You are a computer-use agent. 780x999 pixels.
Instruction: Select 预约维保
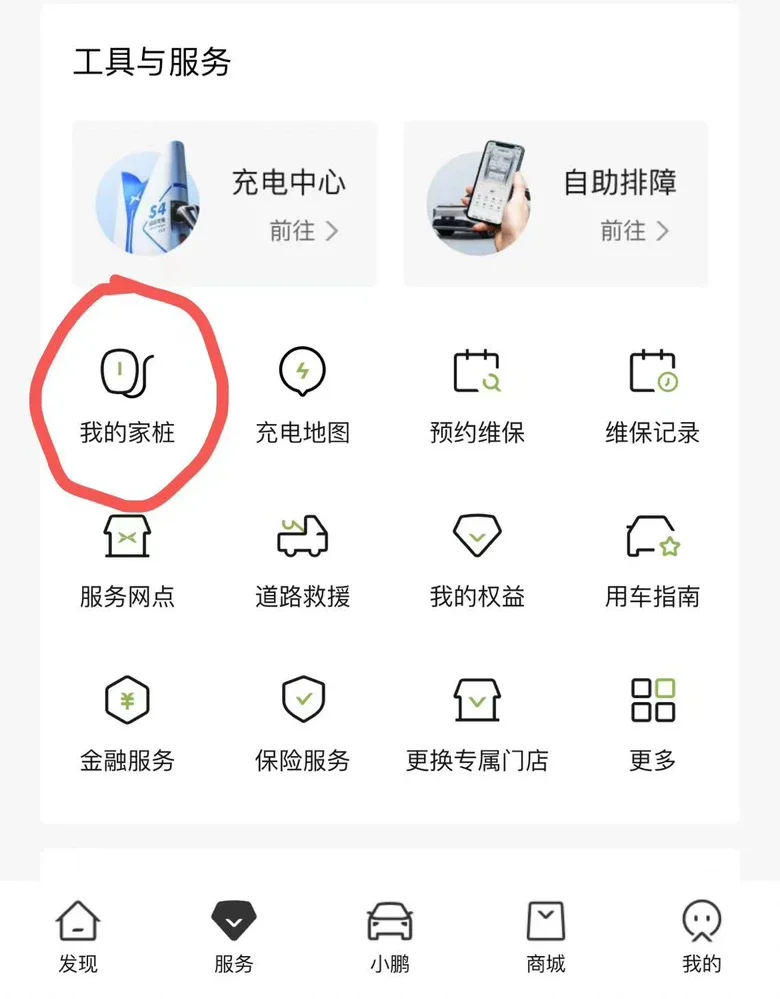(x=477, y=396)
